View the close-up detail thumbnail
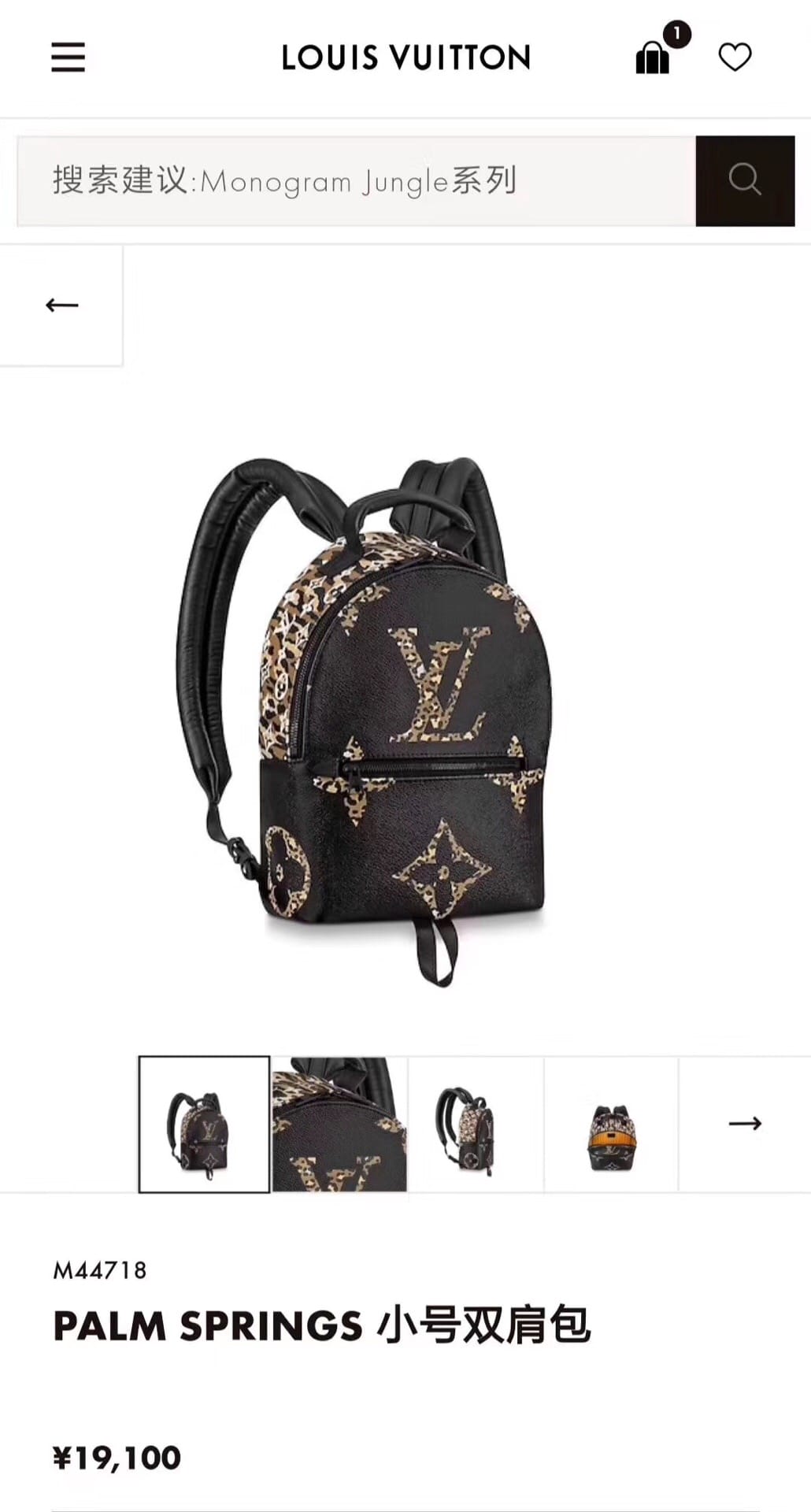Viewport: 811px width, 1512px height. point(339,1124)
